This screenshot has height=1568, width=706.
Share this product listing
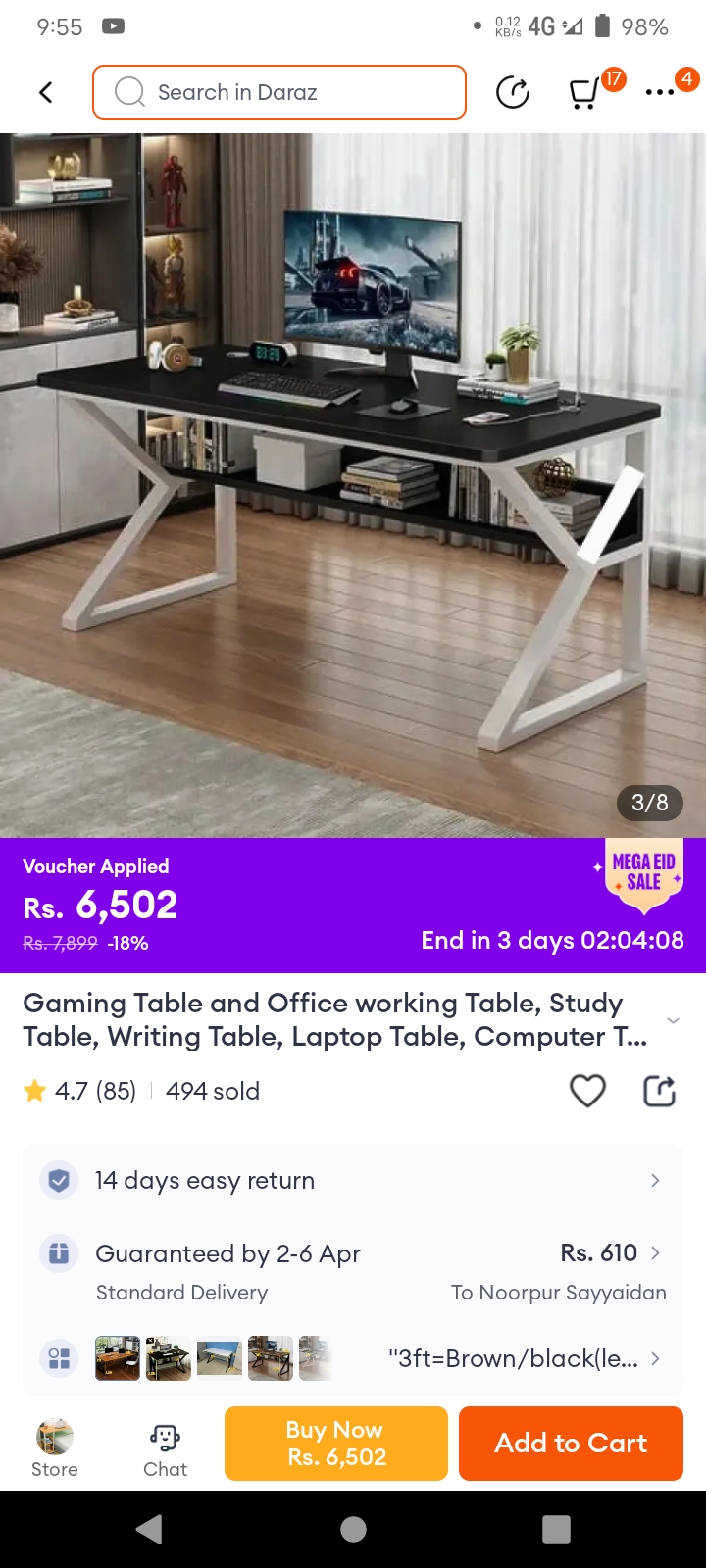[x=659, y=1091]
